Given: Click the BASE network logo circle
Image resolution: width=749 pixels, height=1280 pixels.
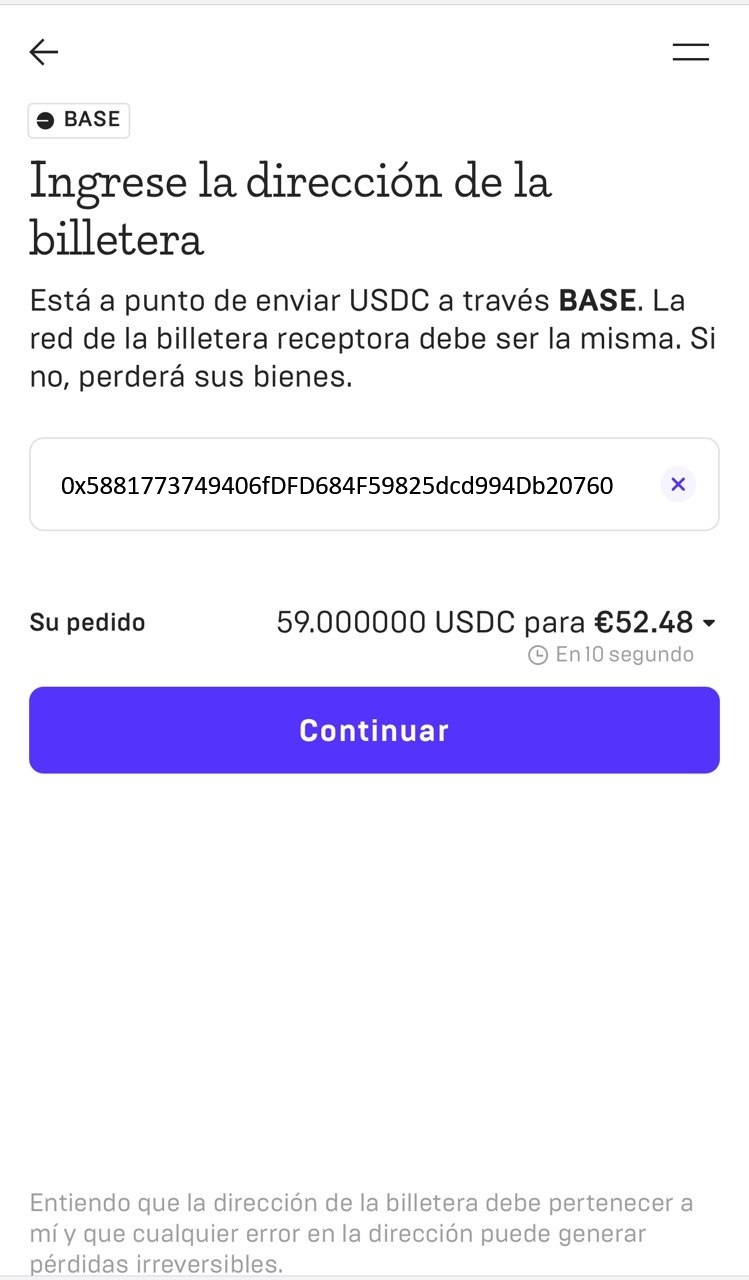Looking at the screenshot, I should [44, 120].
